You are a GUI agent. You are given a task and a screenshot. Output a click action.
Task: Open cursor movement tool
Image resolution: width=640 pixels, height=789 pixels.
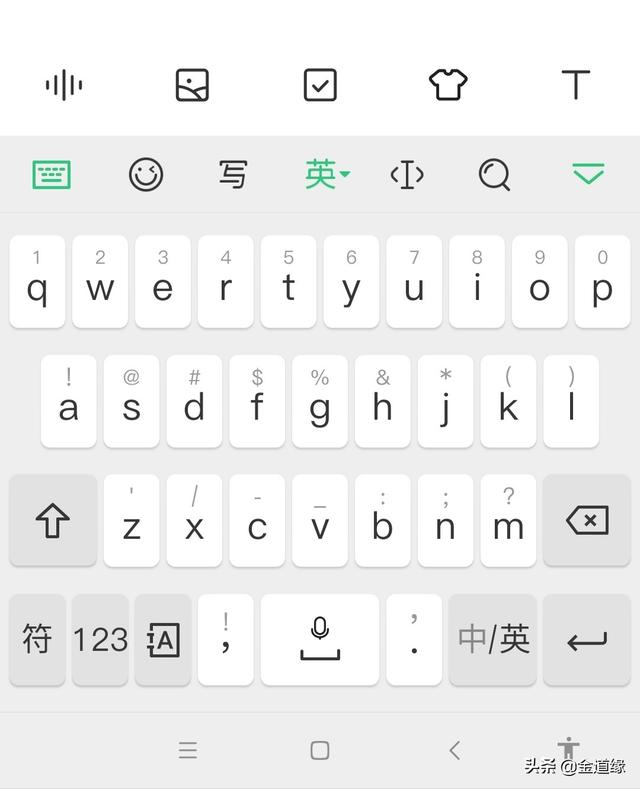point(407,175)
